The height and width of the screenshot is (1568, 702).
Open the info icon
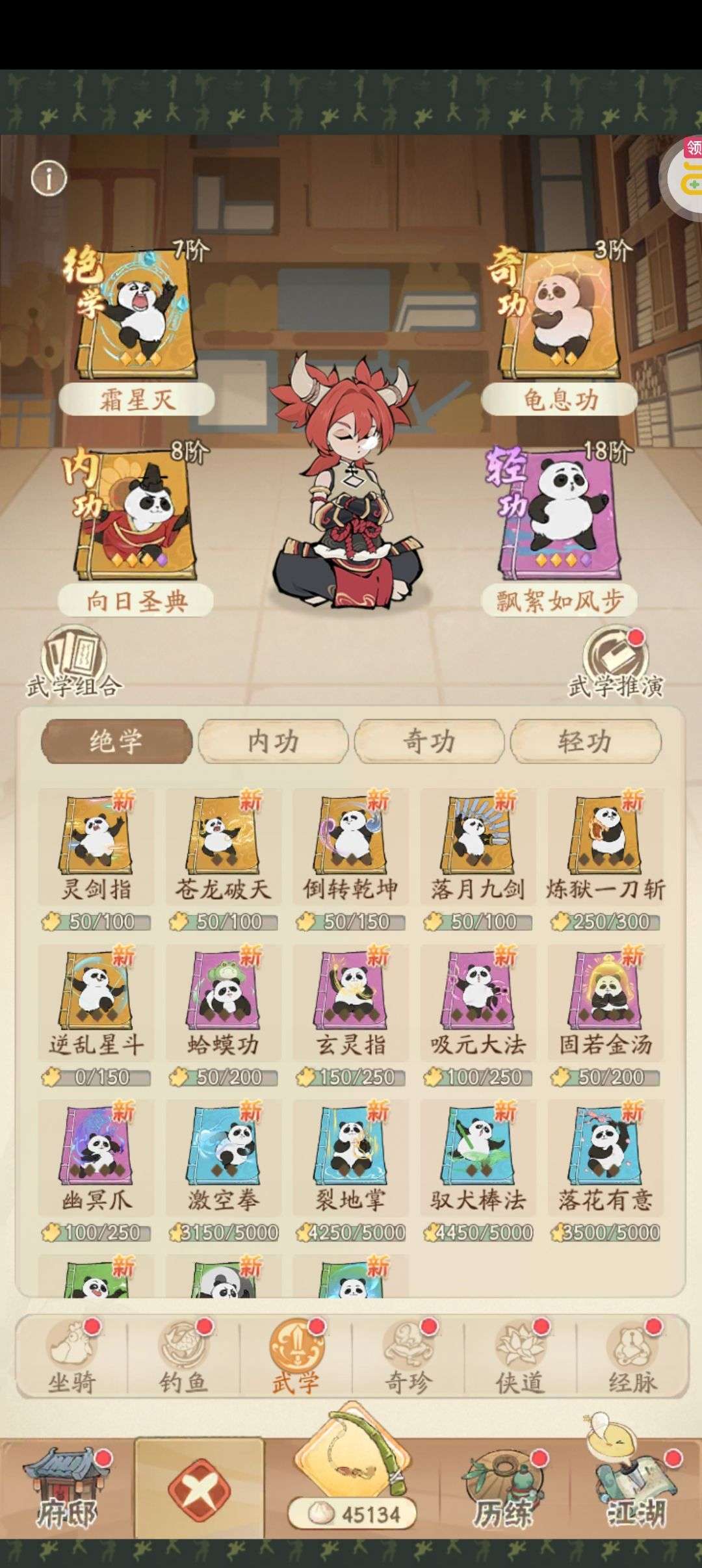click(x=49, y=179)
